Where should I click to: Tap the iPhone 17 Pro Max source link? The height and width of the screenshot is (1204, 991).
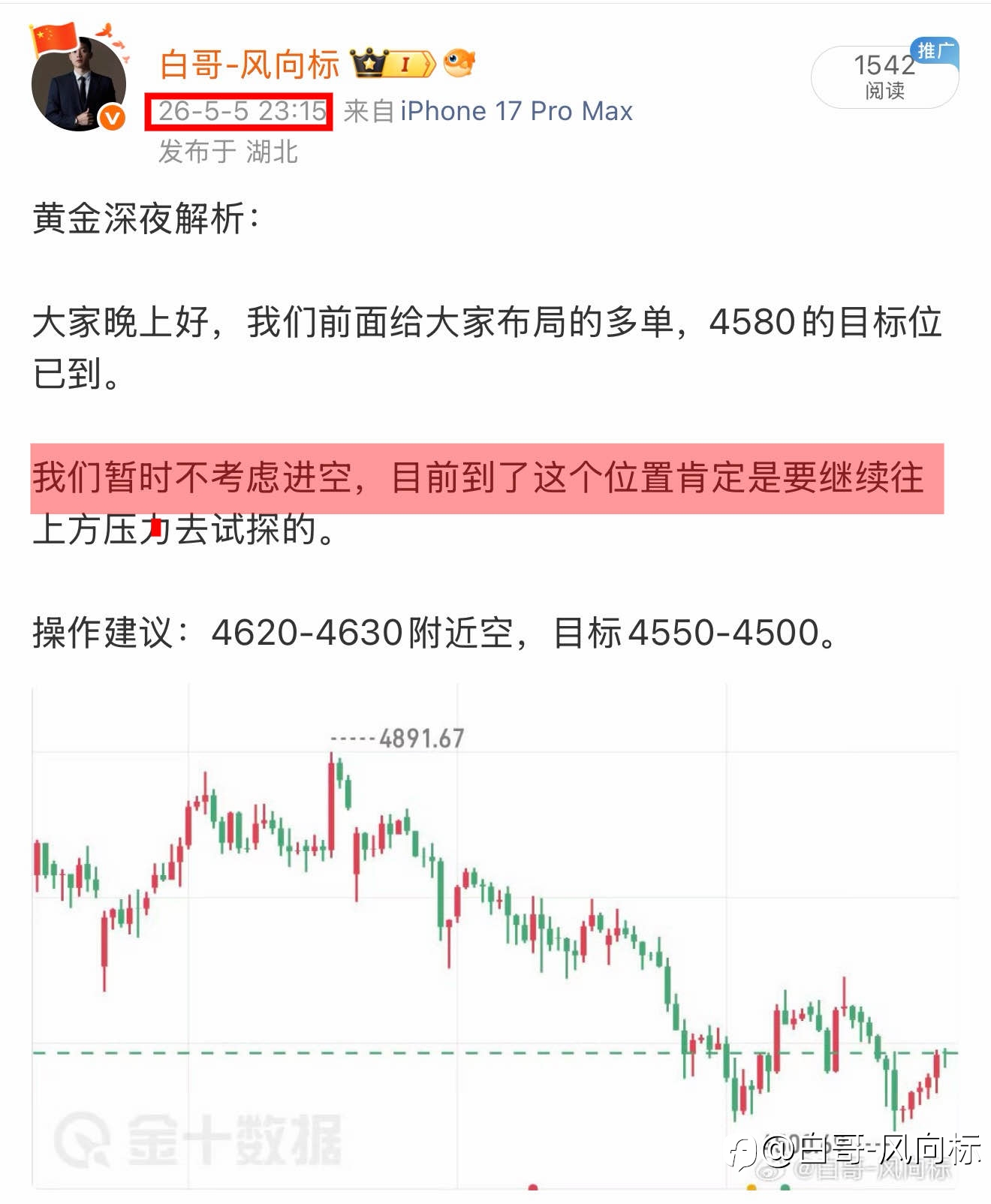coord(517,111)
